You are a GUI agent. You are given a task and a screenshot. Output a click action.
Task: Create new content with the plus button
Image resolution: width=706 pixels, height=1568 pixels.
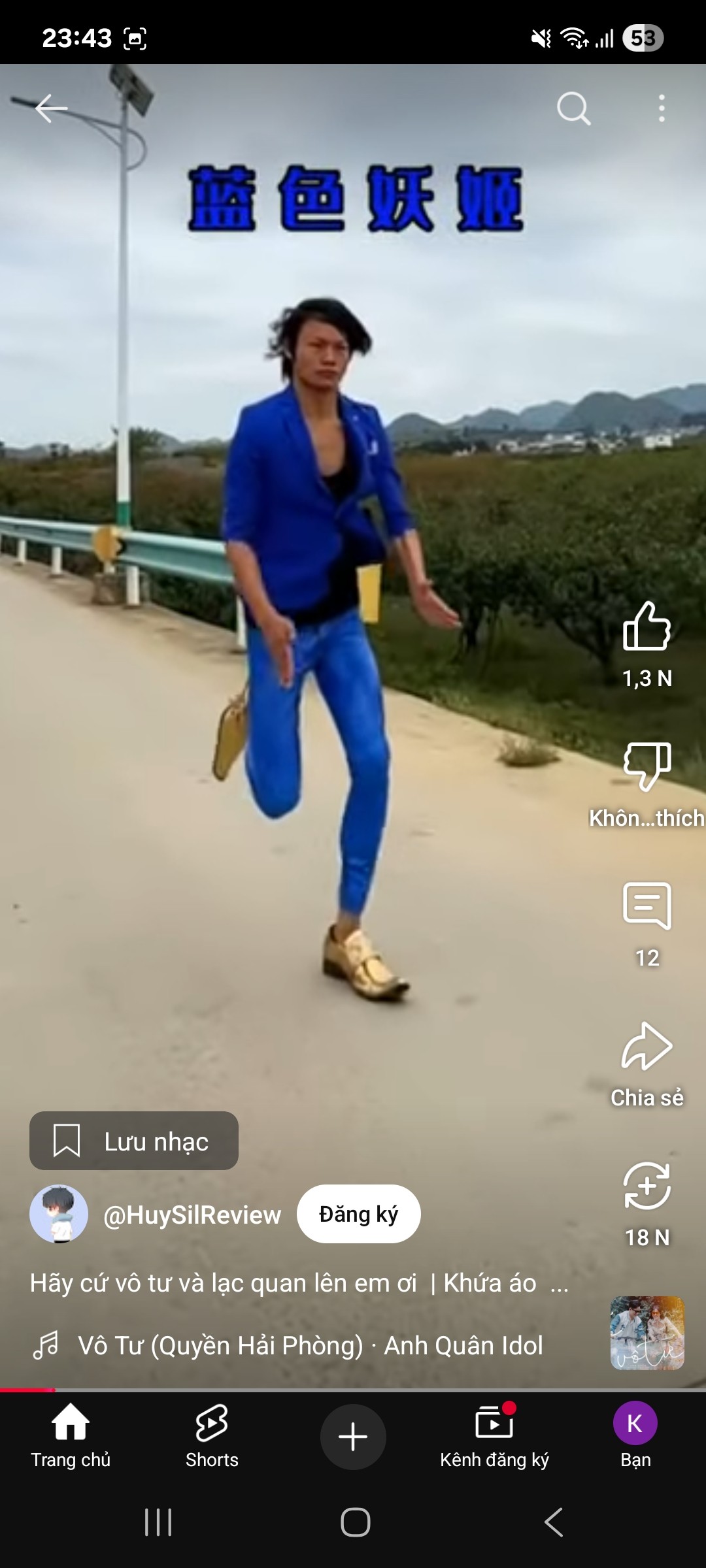(x=353, y=1437)
